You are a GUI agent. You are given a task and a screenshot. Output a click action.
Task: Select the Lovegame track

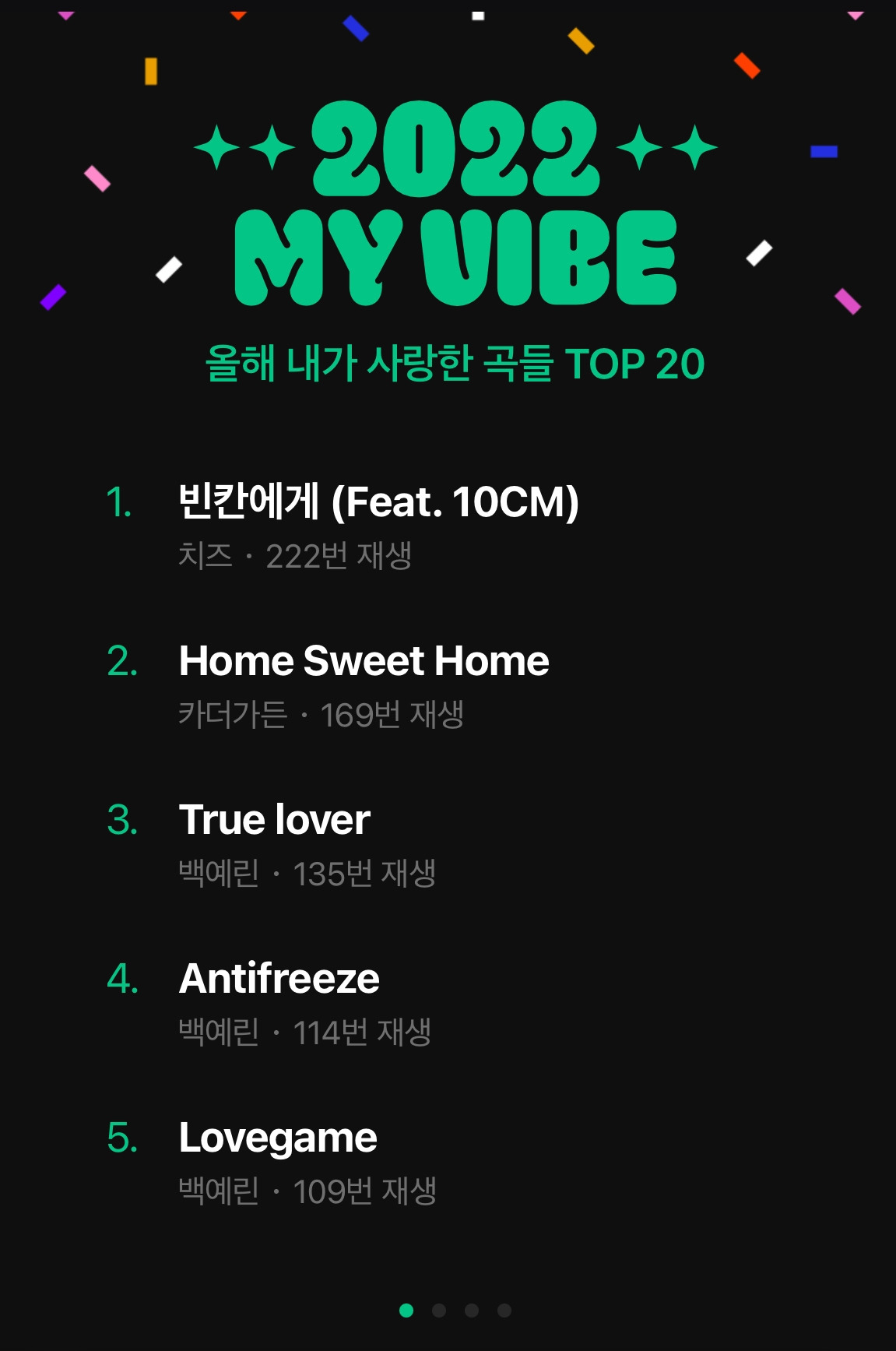(x=277, y=1138)
